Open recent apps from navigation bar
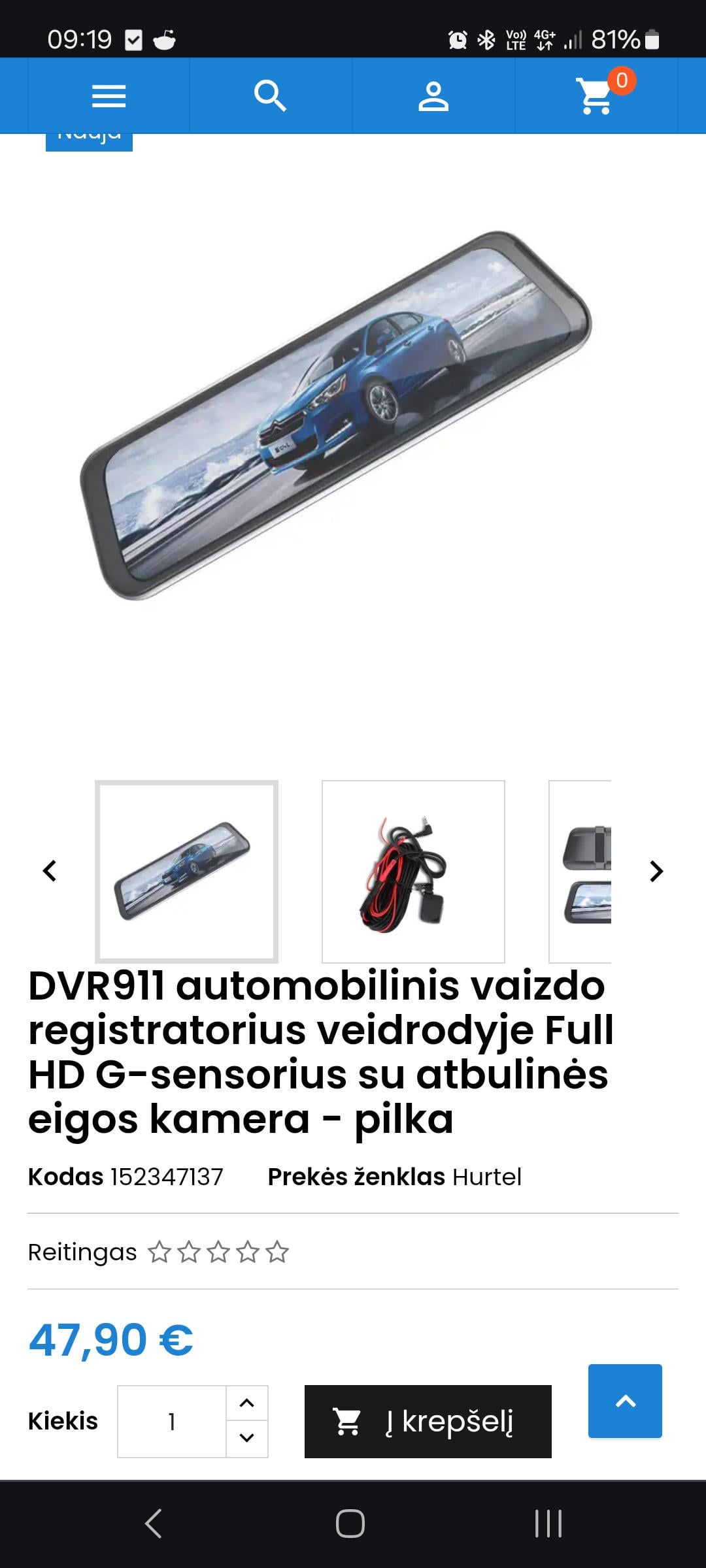706x1568 pixels. pos(548,1524)
